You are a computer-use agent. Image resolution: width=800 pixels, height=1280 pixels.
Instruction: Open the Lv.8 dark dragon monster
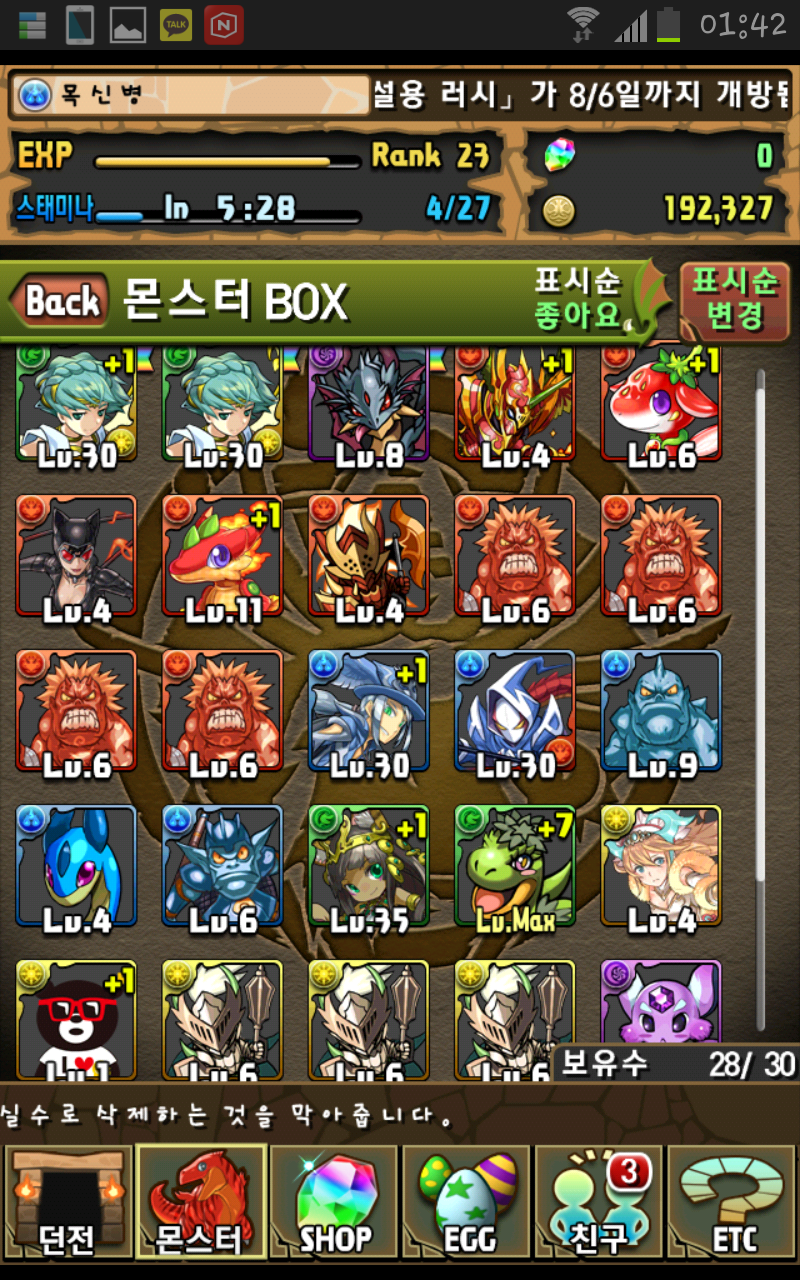(368, 405)
